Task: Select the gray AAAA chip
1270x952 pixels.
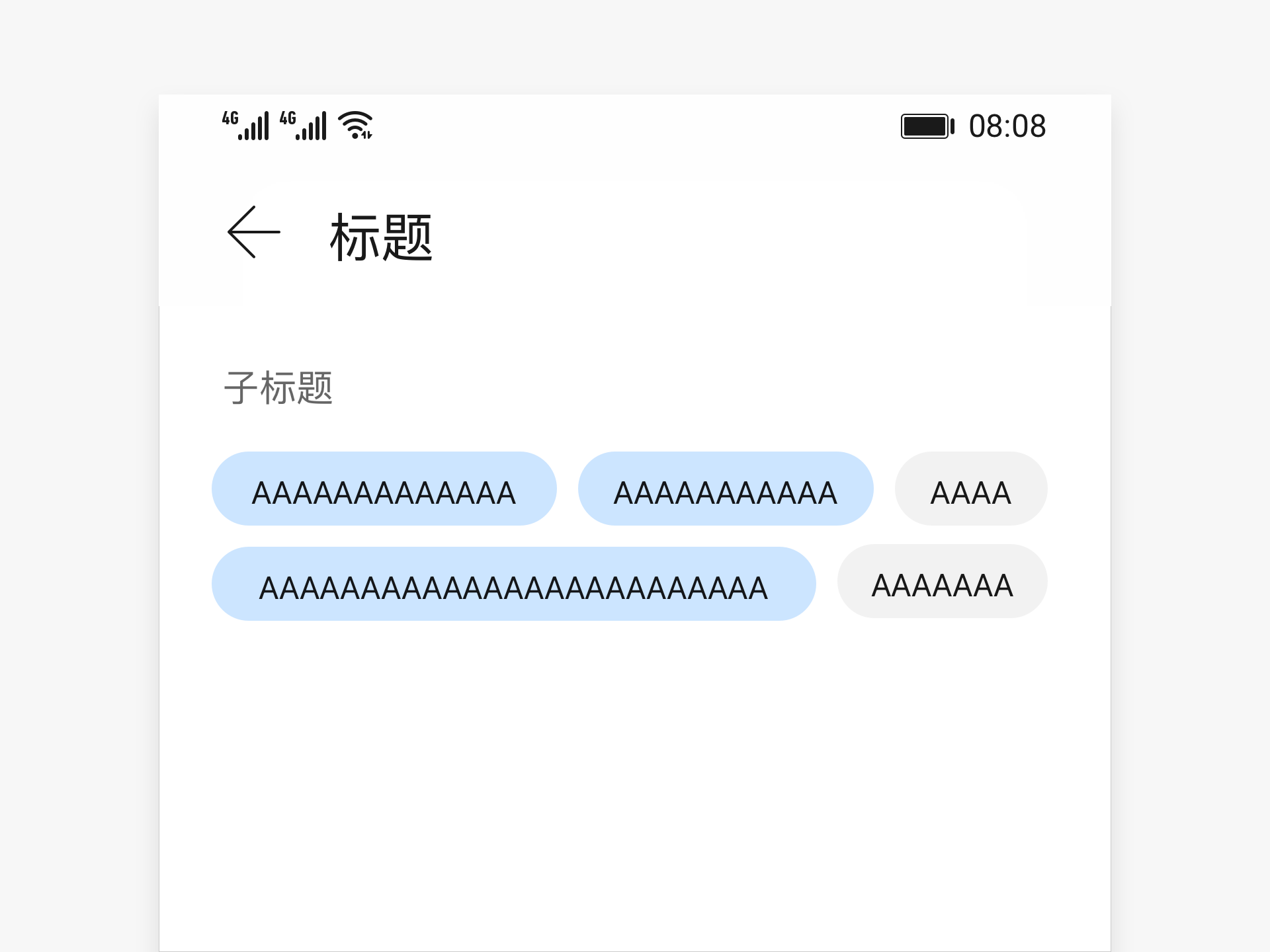Action: pos(970,489)
